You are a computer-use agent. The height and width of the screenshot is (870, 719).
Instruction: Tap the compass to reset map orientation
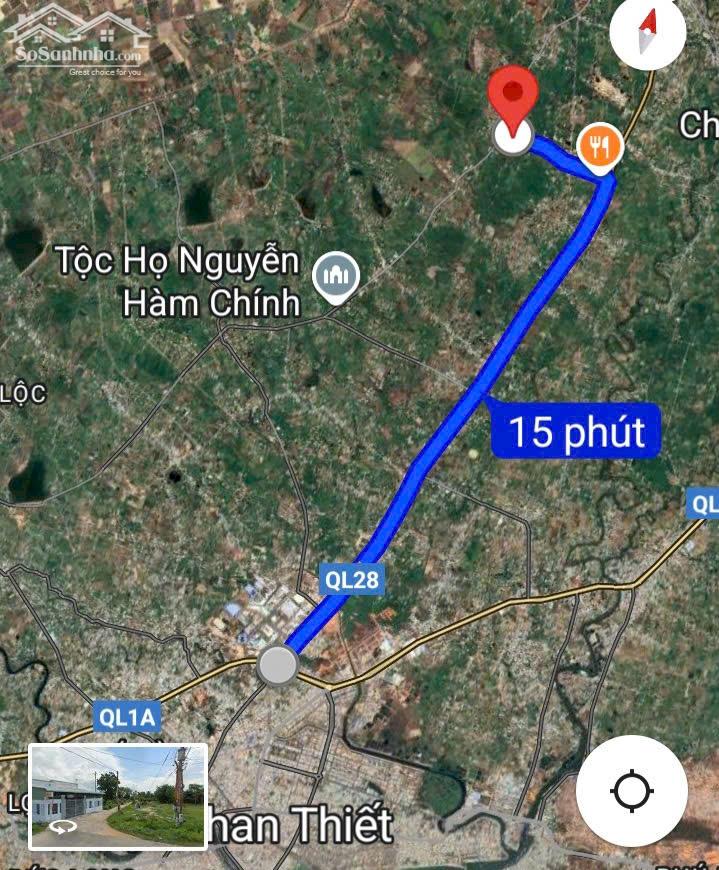pyautogui.click(x=647, y=32)
